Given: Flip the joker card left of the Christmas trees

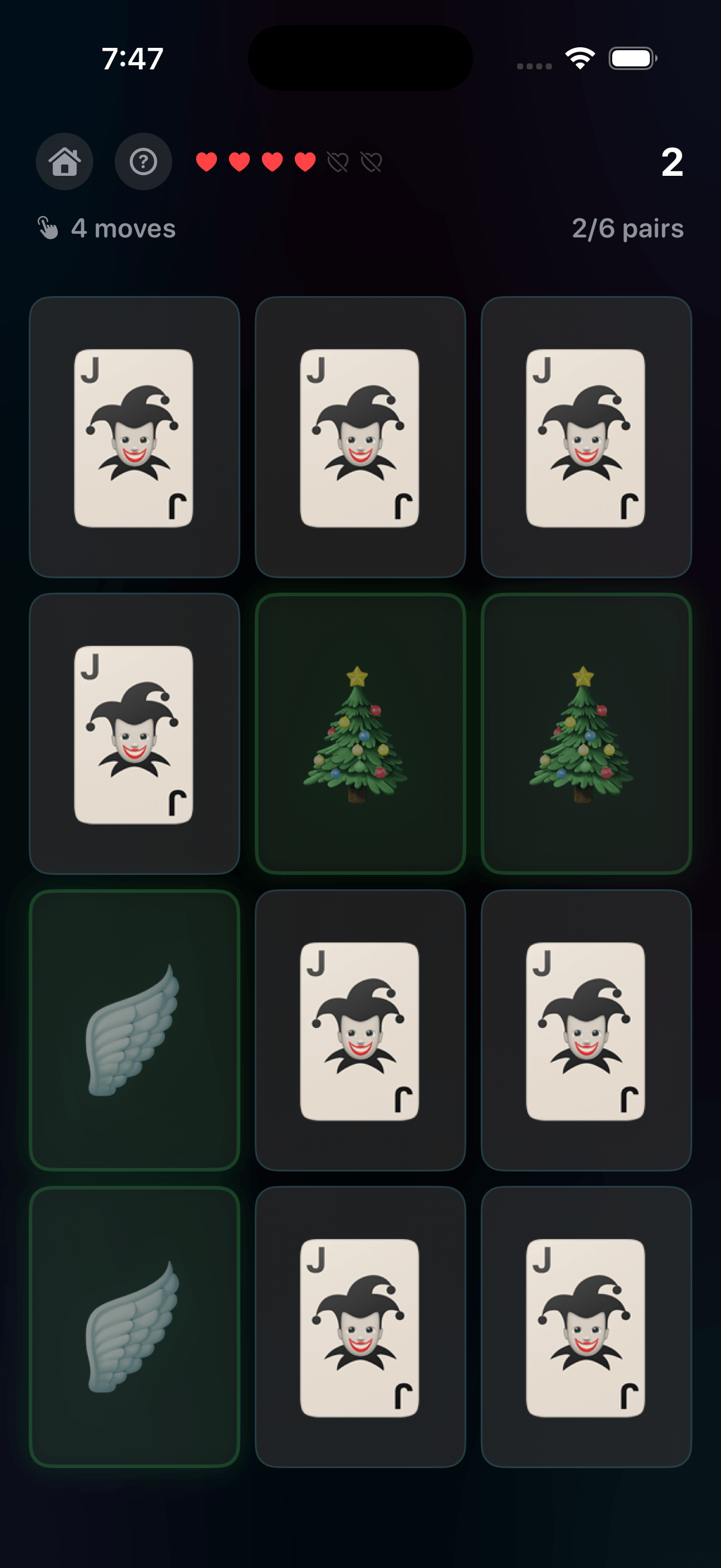Looking at the screenshot, I should click(135, 734).
